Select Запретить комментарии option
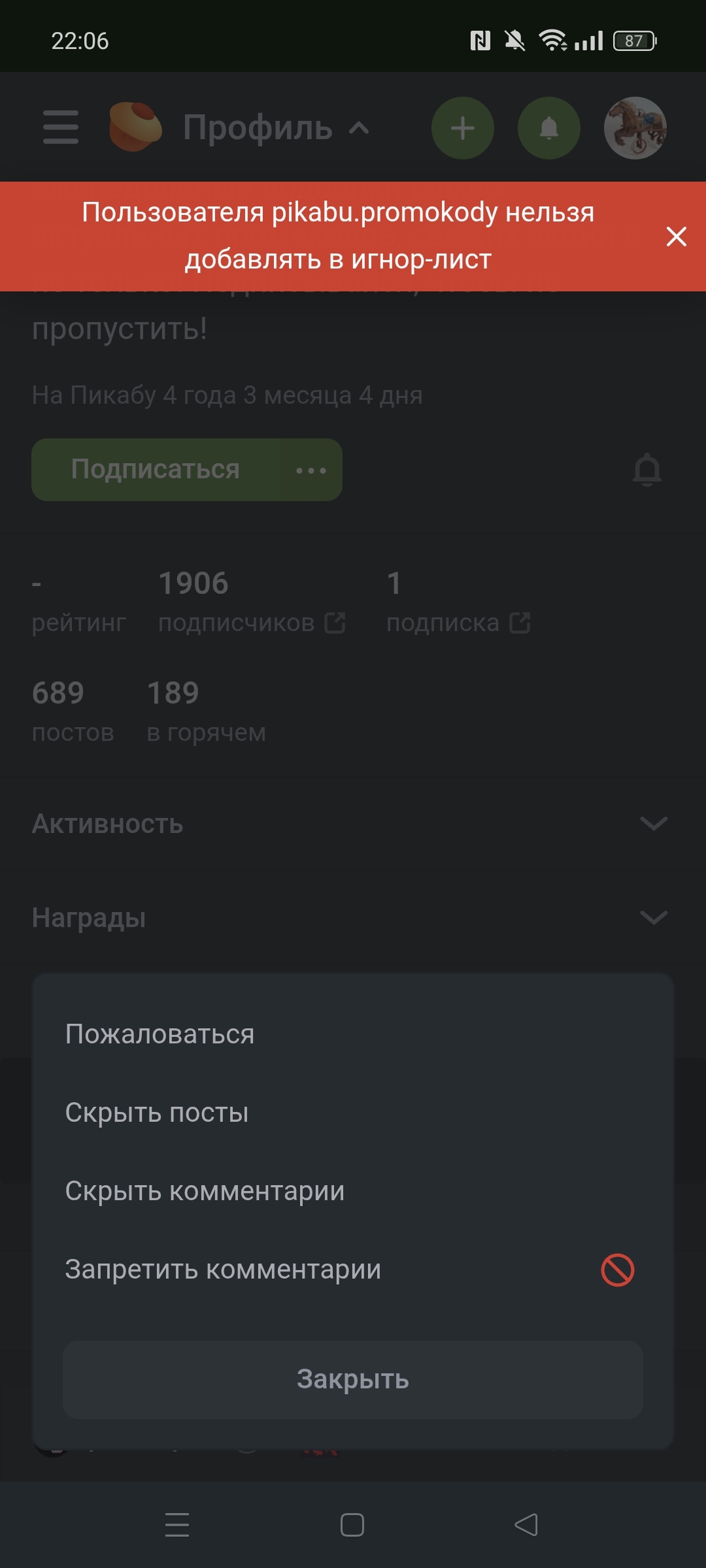This screenshot has width=706, height=1568. 223,1269
